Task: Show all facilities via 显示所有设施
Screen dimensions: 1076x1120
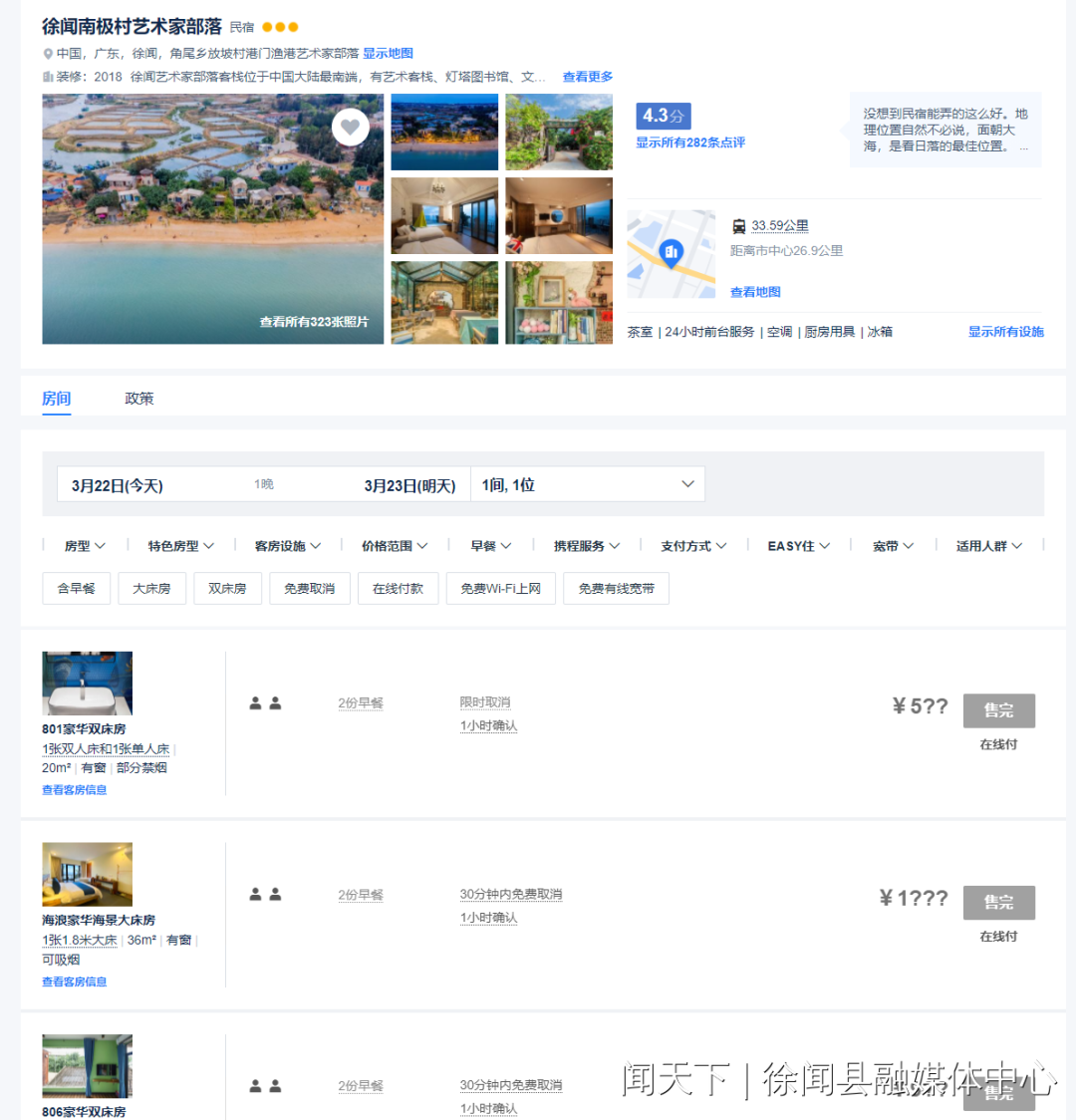Action: (x=1005, y=332)
